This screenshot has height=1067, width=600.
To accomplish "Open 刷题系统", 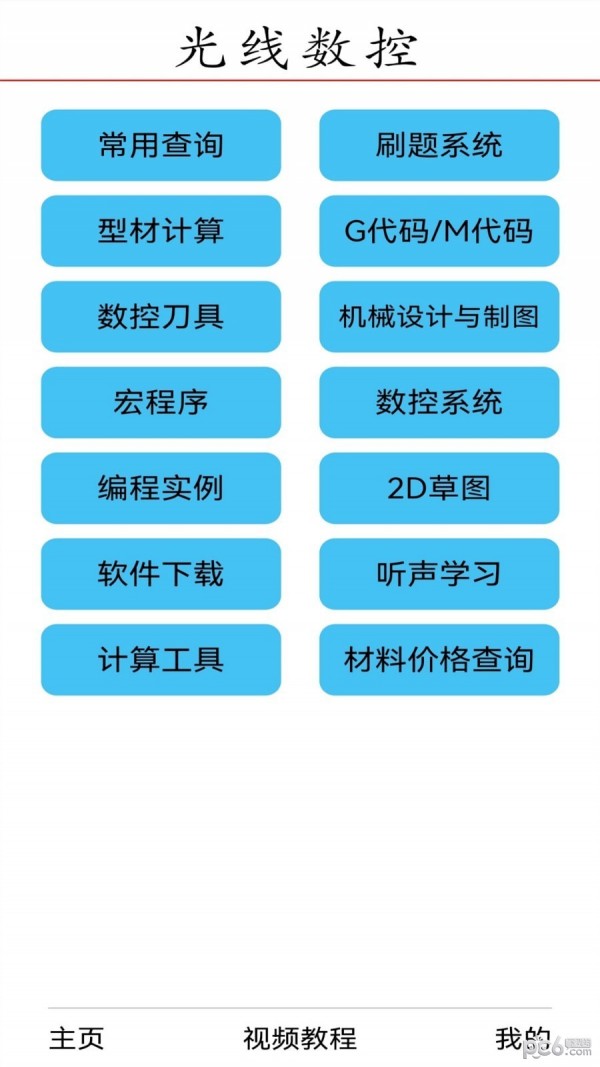I will tap(439, 145).
